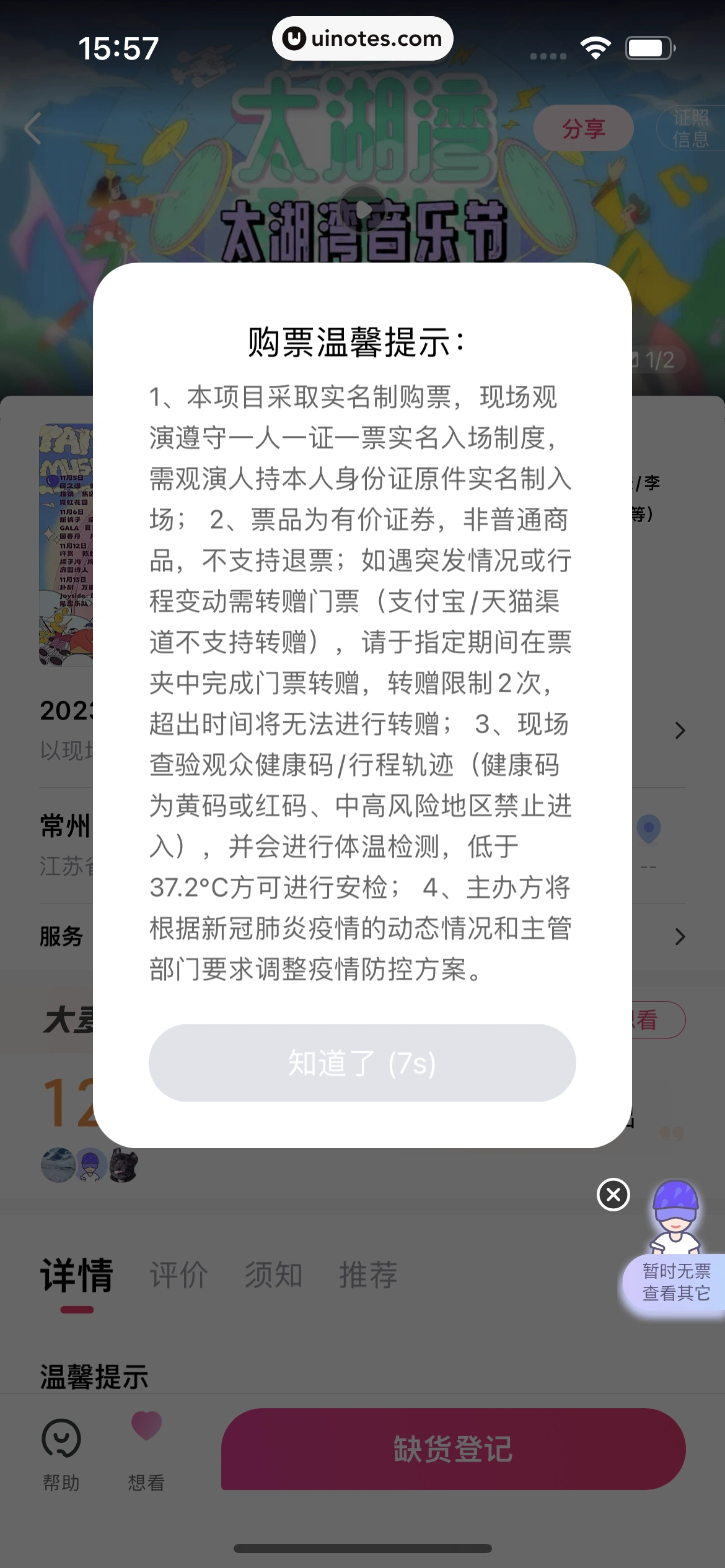Play the festival banner video
The width and height of the screenshot is (725, 1568).
coord(362,209)
